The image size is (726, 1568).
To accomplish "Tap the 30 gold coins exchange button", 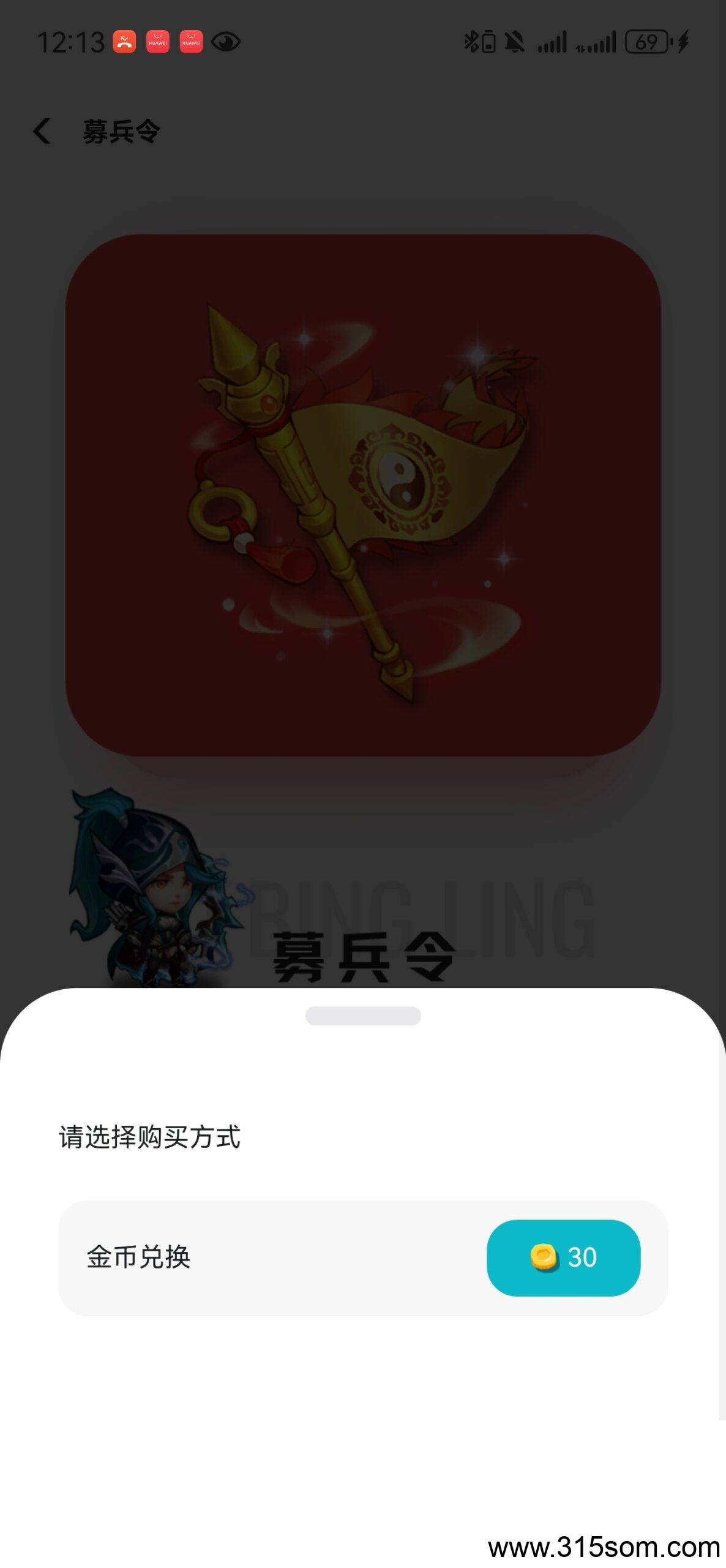I will [x=563, y=1257].
